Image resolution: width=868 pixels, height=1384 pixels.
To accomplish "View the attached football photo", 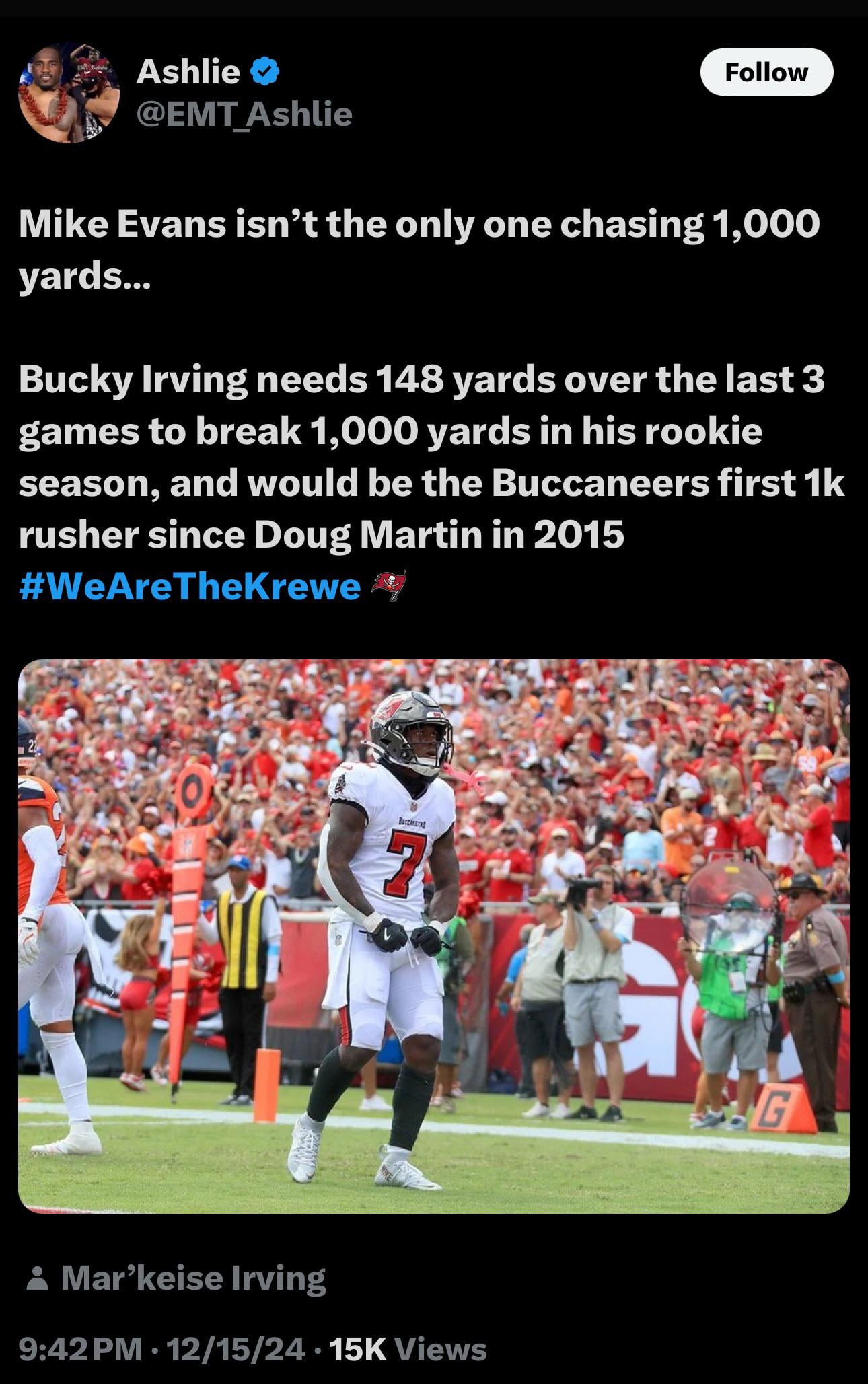I will coord(433,936).
